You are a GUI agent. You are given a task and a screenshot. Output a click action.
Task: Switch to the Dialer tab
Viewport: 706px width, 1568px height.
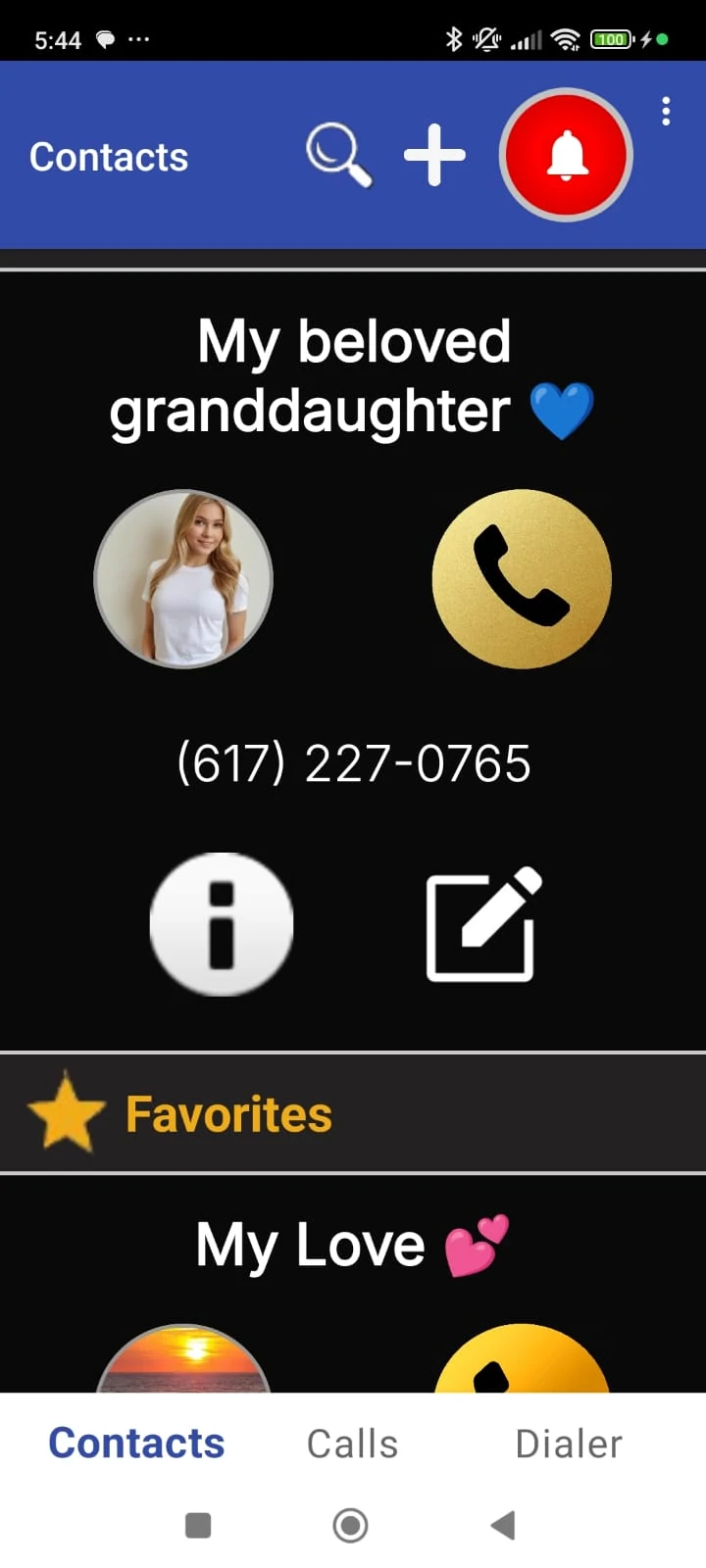(569, 1444)
